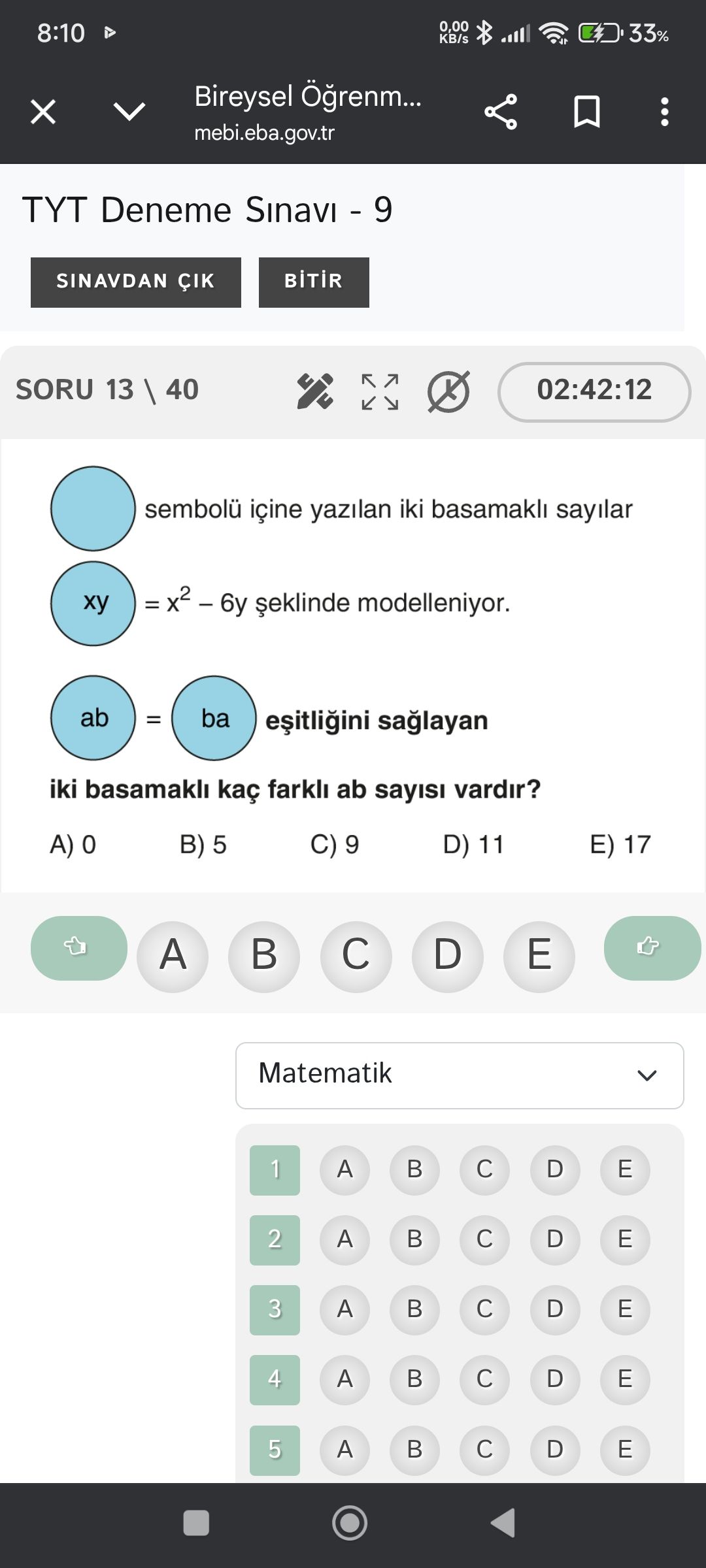
Task: Finish the exam with BİTİR
Action: pyautogui.click(x=314, y=282)
